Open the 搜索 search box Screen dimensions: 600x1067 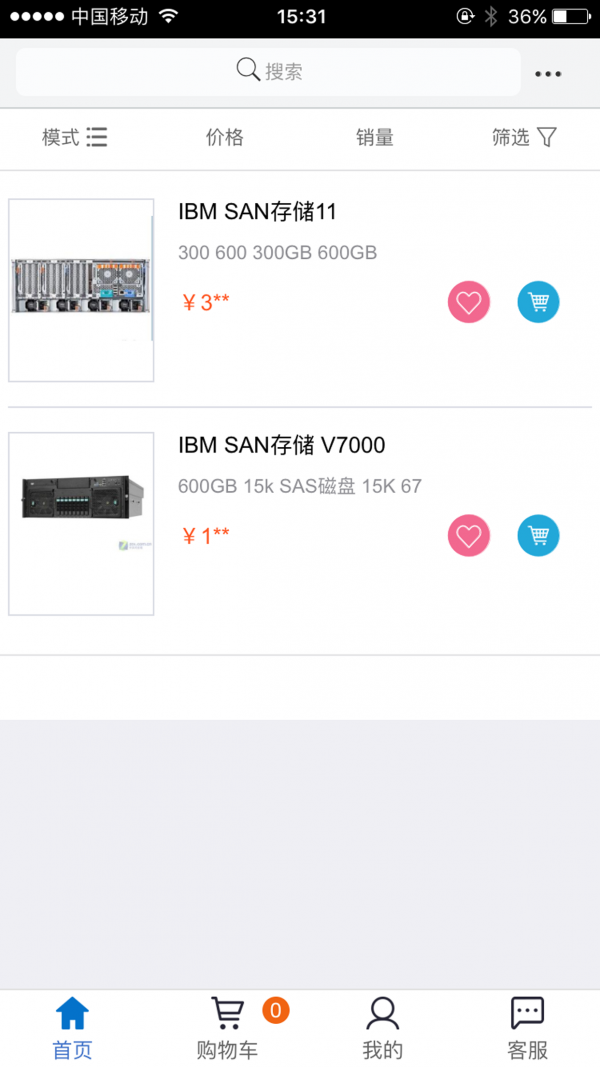pos(268,72)
